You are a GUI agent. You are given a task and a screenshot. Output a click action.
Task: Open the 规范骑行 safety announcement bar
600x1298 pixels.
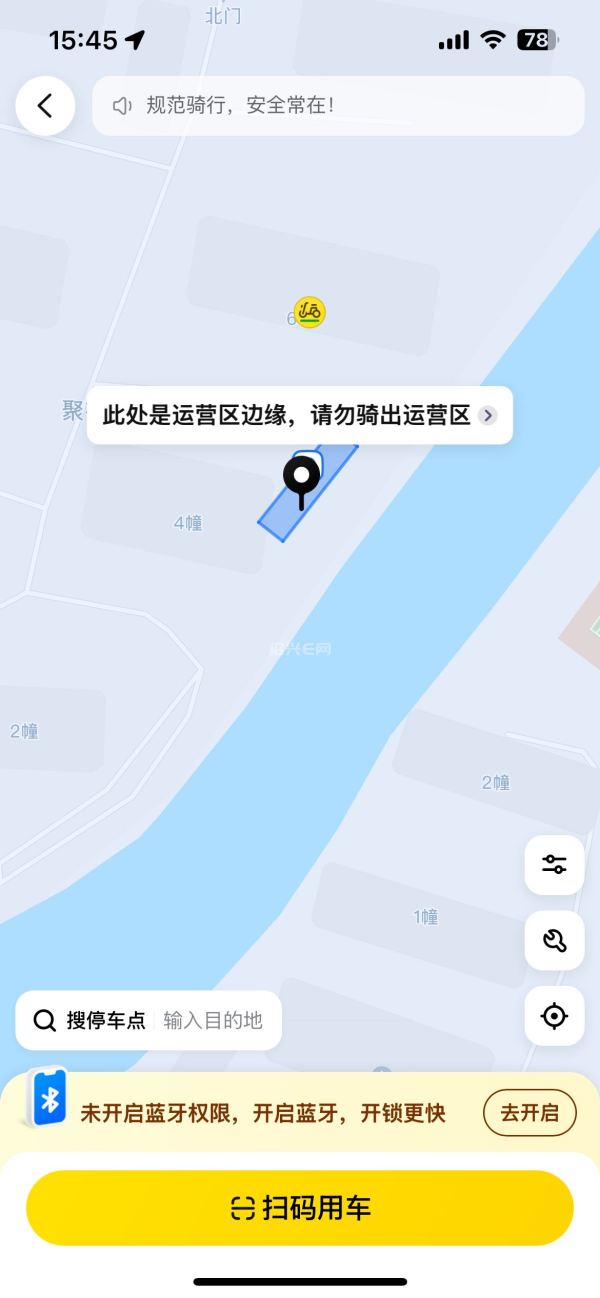pos(338,106)
